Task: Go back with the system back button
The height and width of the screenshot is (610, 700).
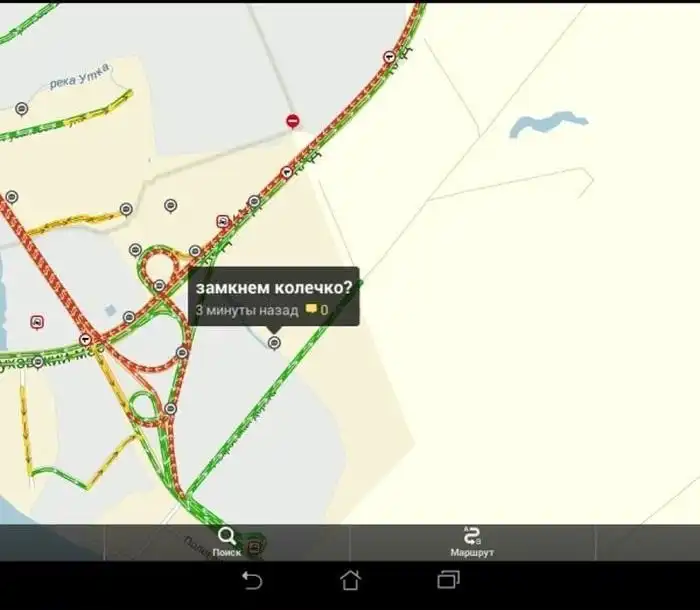Action: pyautogui.click(x=252, y=581)
